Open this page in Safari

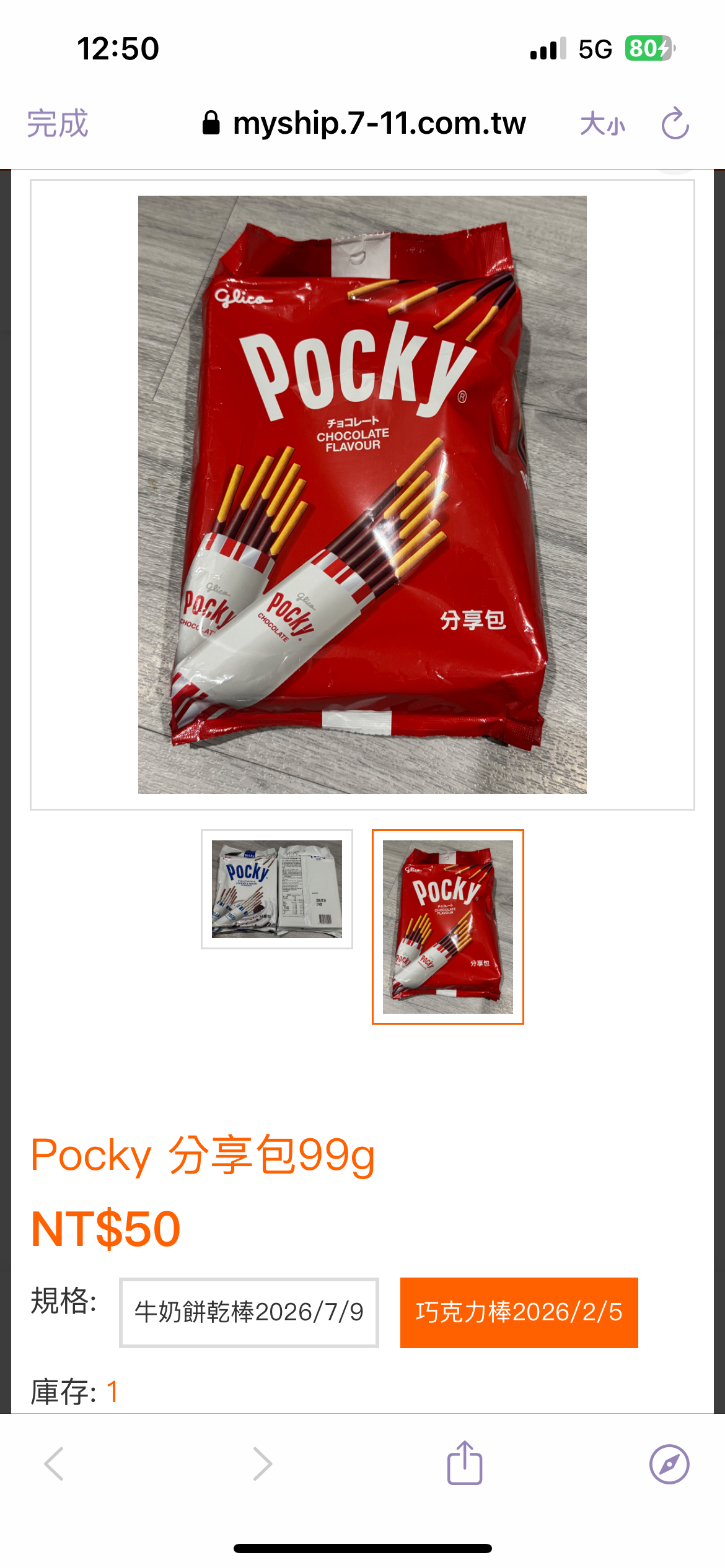[x=669, y=1464]
